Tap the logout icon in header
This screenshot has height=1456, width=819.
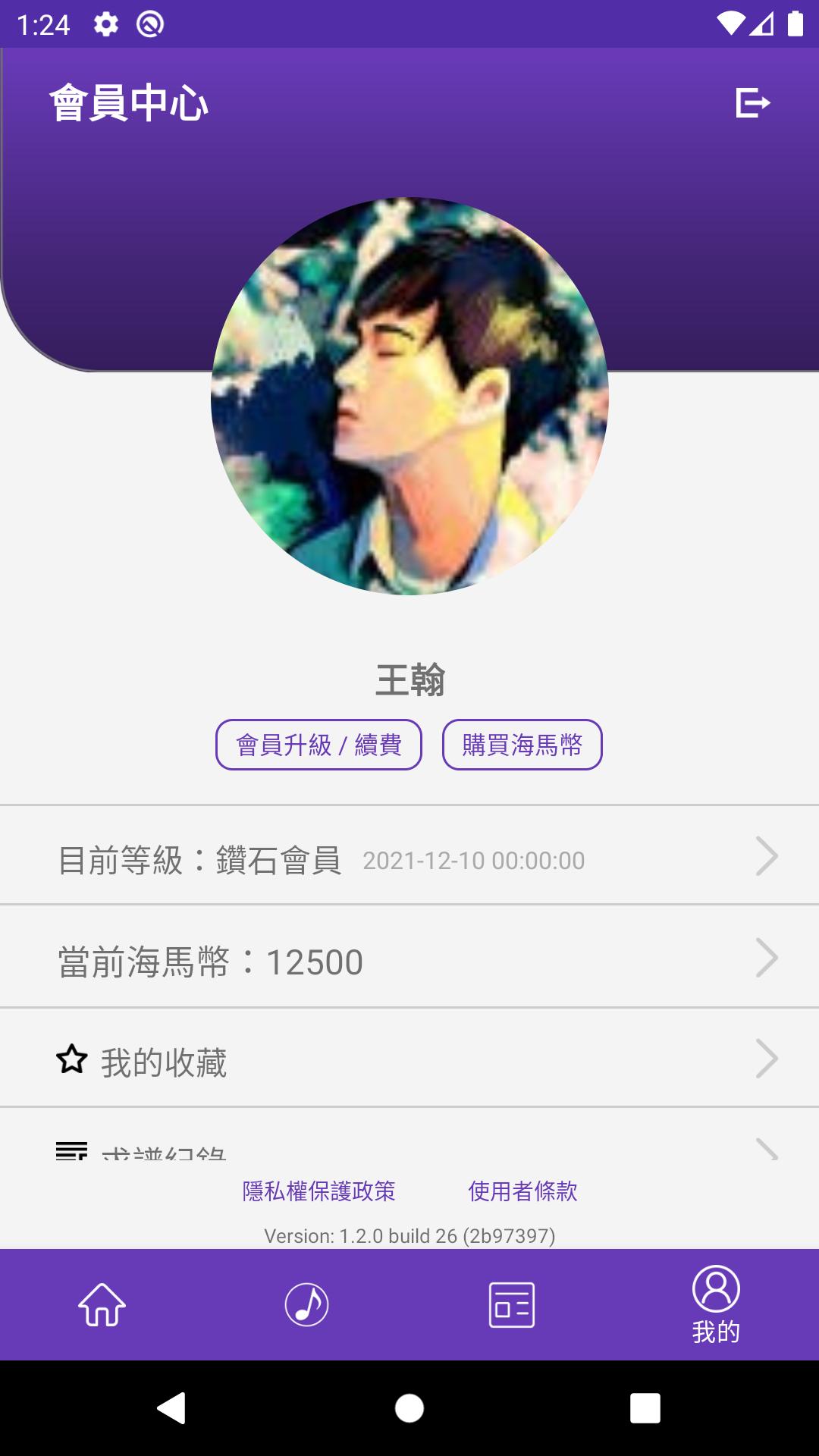(752, 102)
